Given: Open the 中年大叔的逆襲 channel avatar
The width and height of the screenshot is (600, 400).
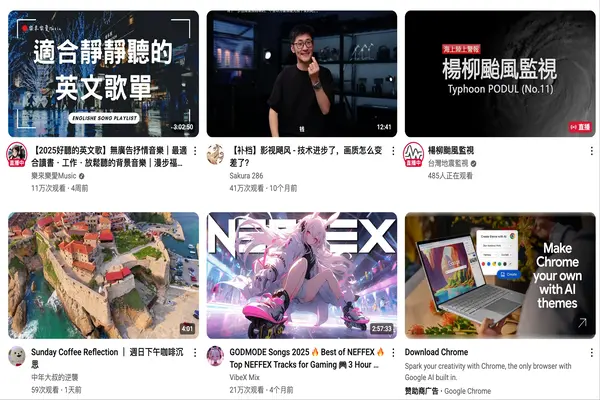Looking at the screenshot, I should tap(16, 355).
